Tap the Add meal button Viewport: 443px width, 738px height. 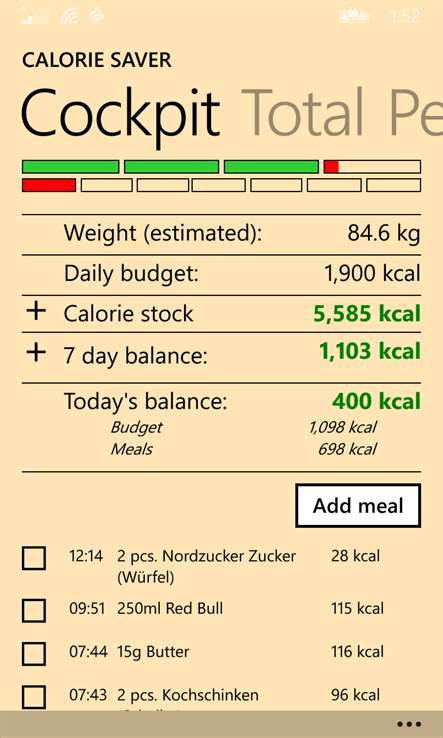click(358, 506)
